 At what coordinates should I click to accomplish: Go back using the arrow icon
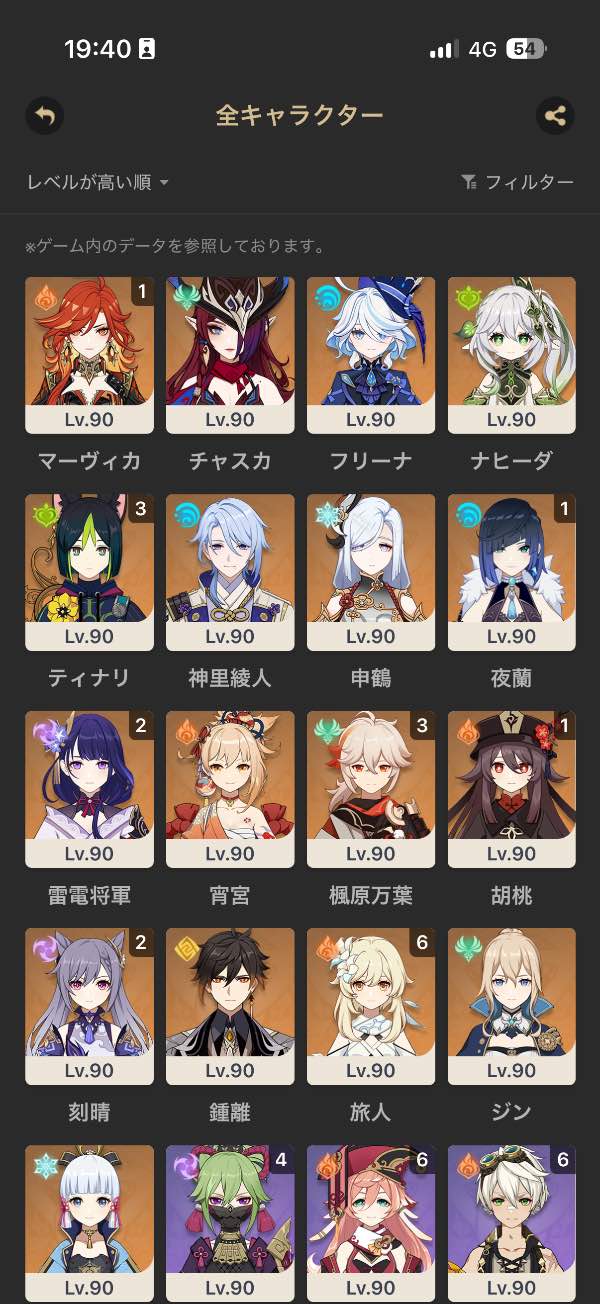[x=44, y=115]
